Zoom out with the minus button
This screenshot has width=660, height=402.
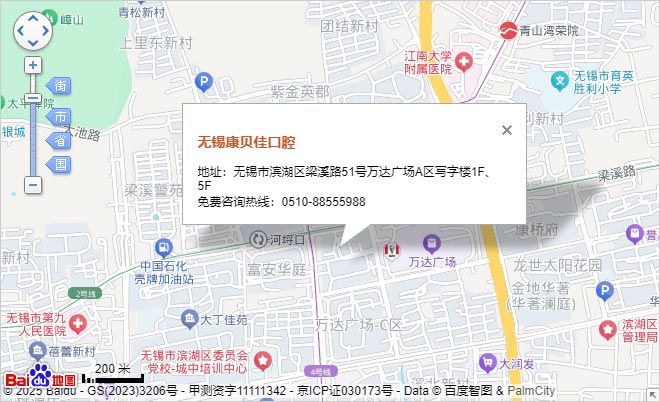pos(33,185)
